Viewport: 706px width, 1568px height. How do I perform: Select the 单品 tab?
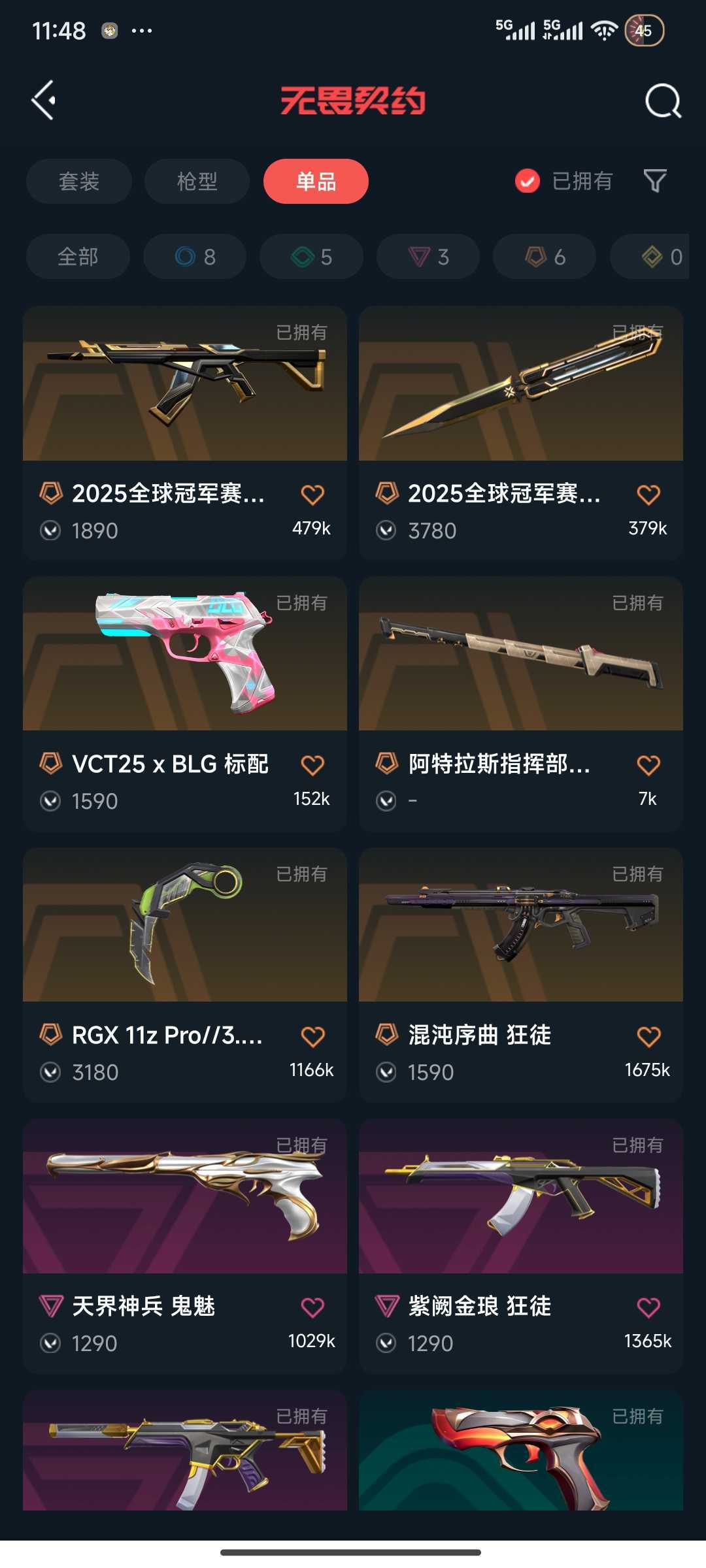click(315, 182)
